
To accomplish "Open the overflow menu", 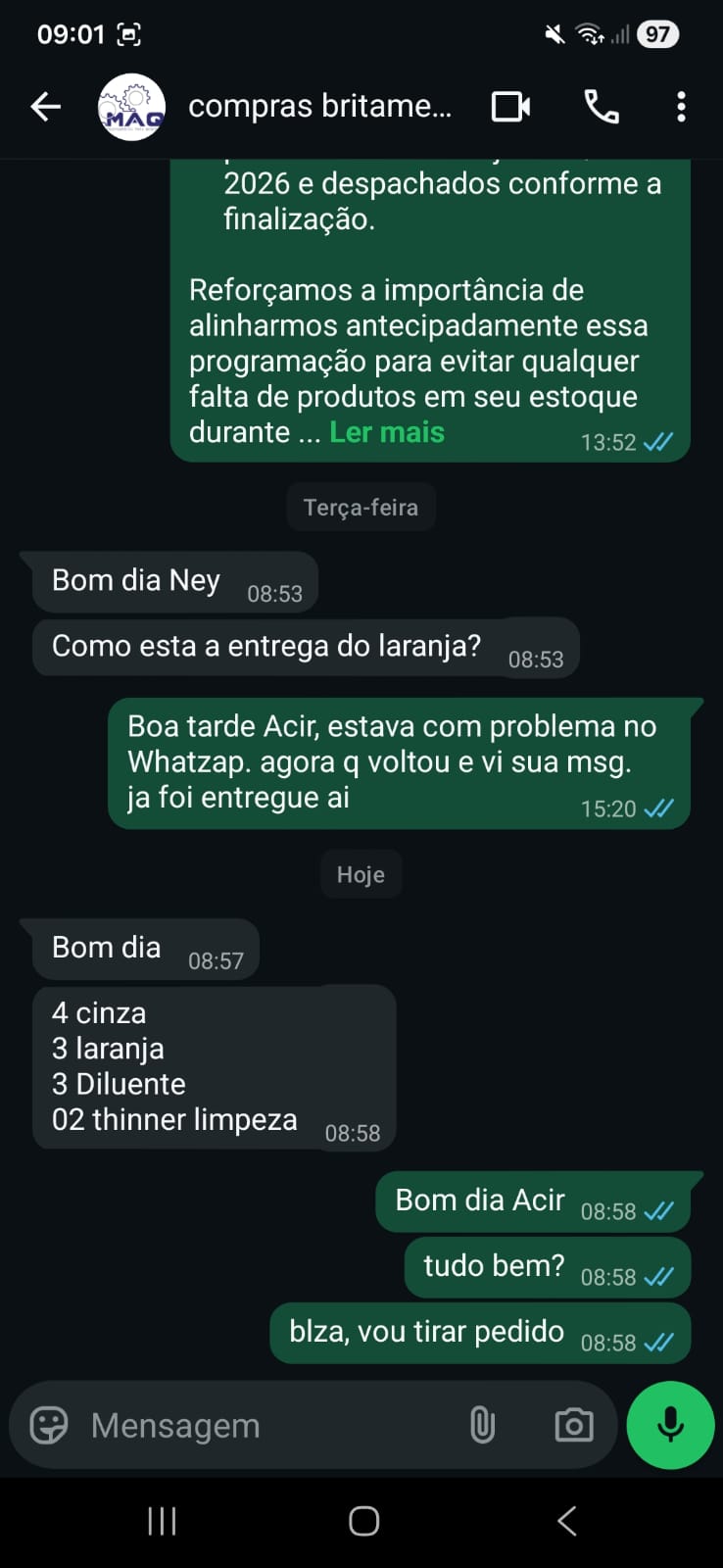I will (x=681, y=107).
